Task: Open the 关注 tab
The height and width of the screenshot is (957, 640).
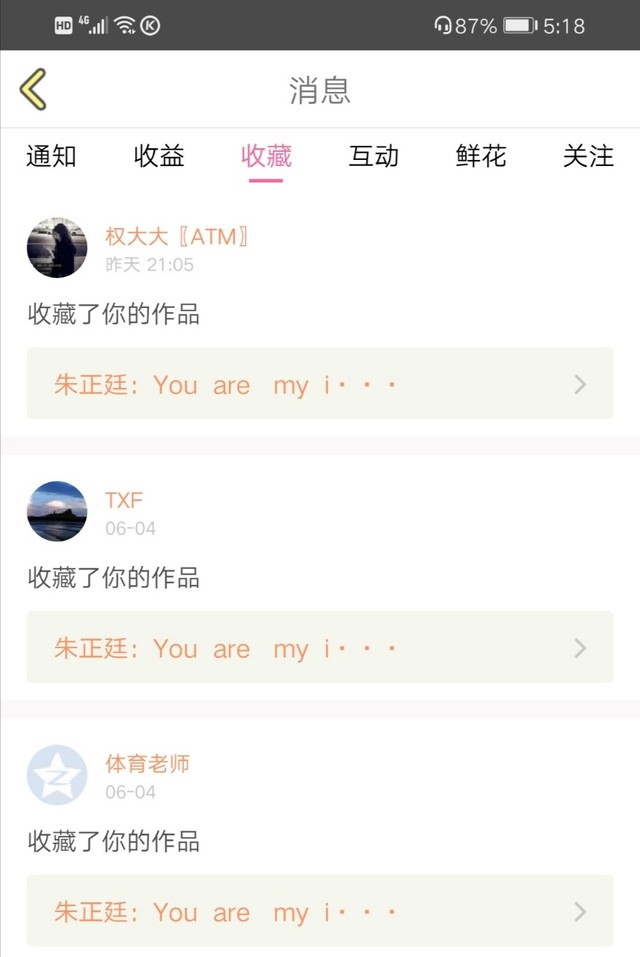Action: coord(588,156)
